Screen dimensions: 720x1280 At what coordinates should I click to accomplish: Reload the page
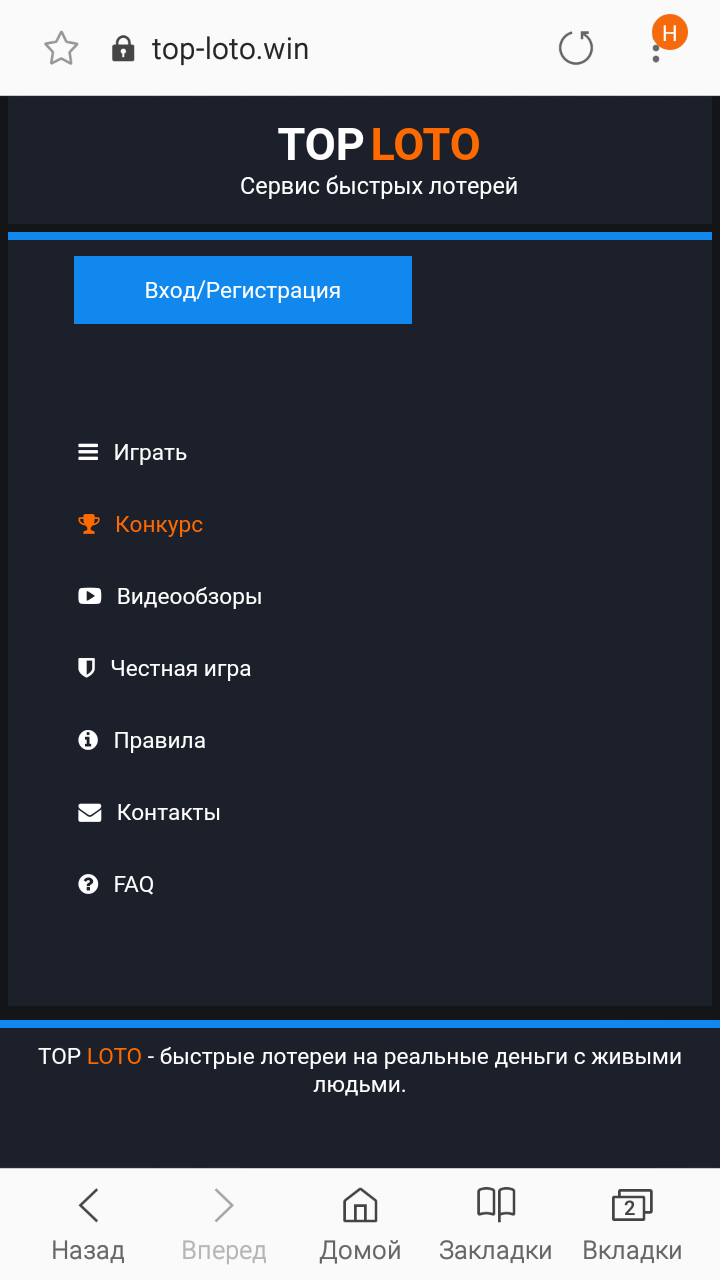point(575,48)
